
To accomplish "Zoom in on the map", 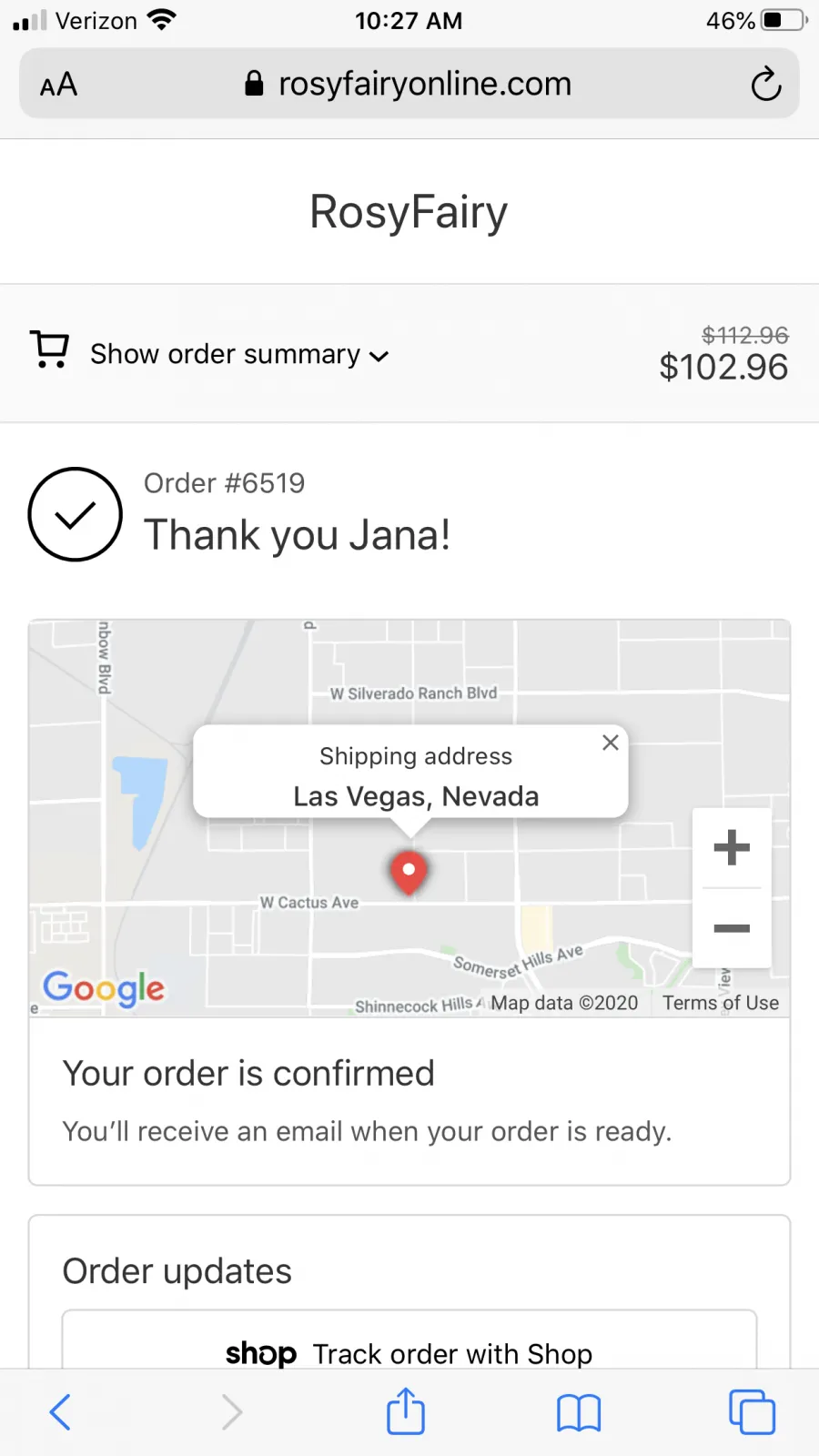I will (x=732, y=847).
